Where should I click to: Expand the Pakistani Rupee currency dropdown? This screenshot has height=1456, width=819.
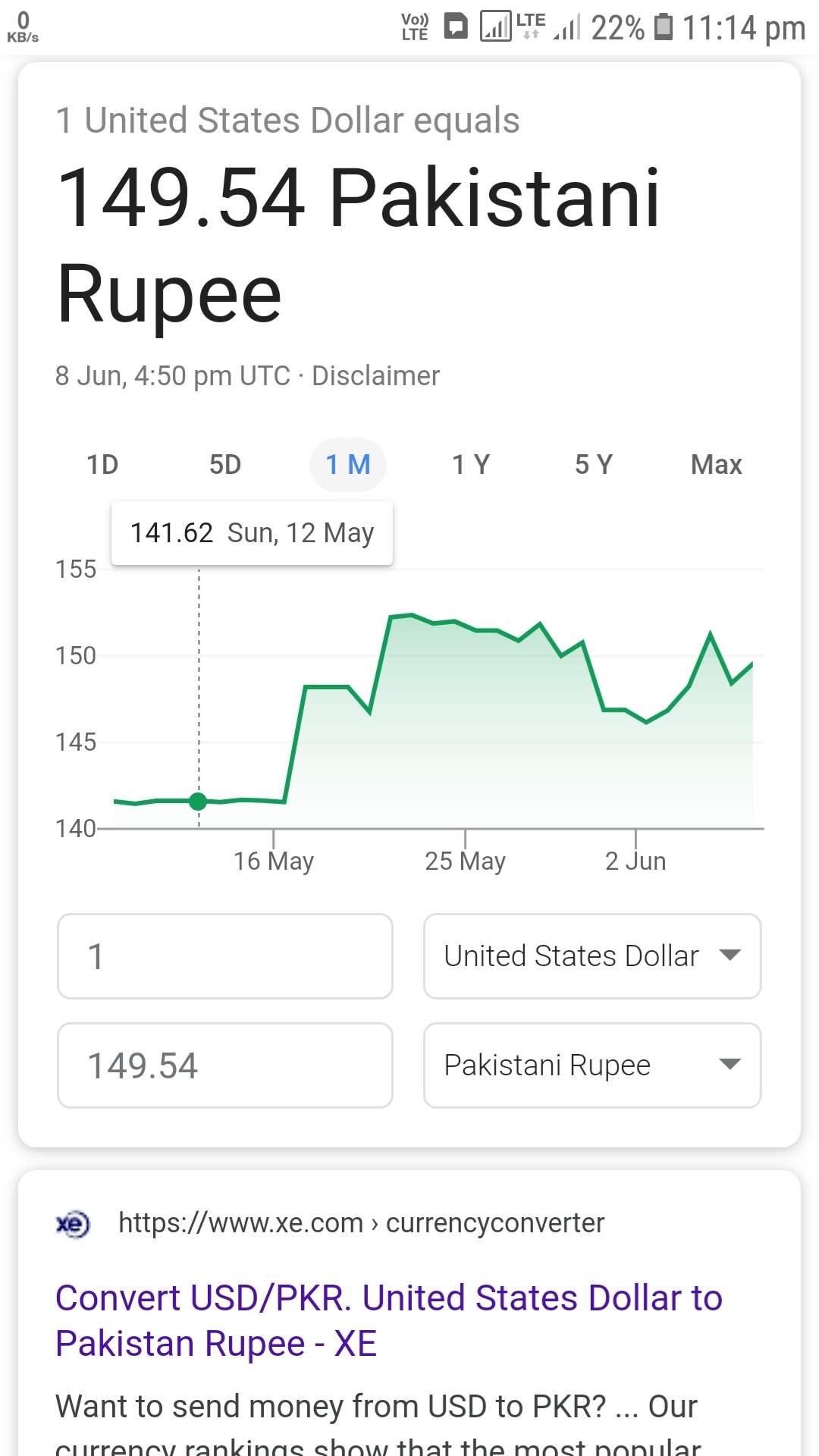pos(592,1065)
